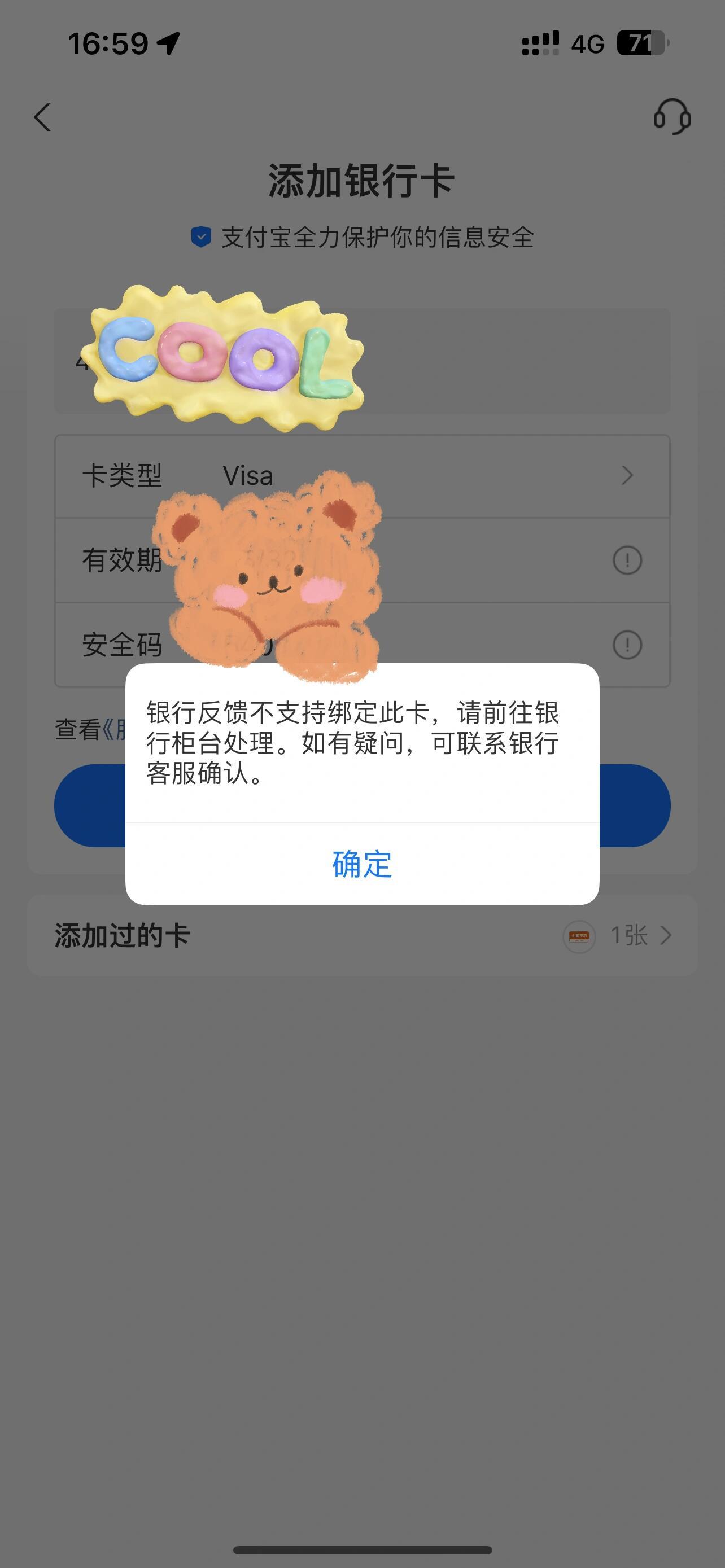Select the 有效期 expiry input field

pyautogui.click(x=426, y=560)
